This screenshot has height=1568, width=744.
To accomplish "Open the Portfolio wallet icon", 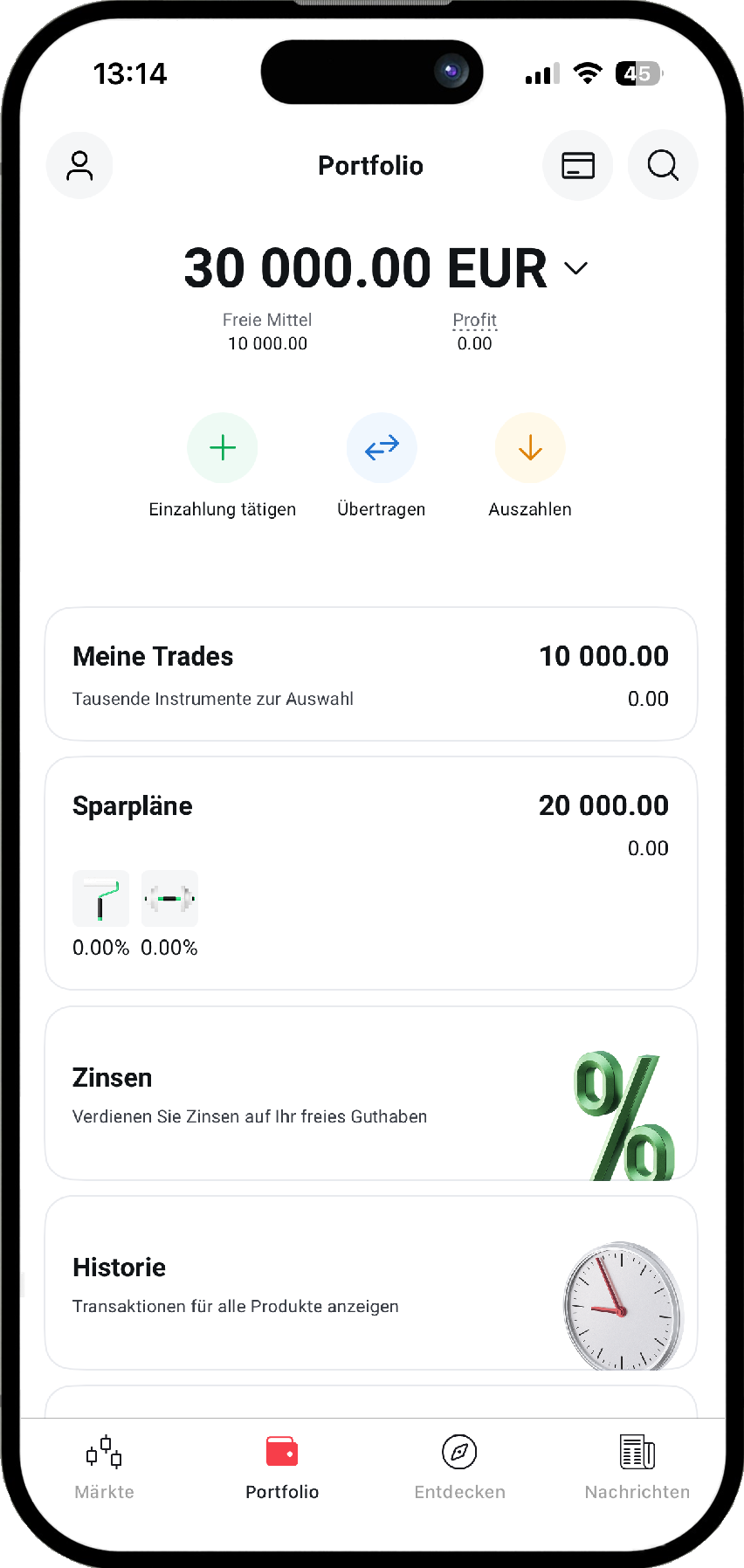I will point(281,1450).
